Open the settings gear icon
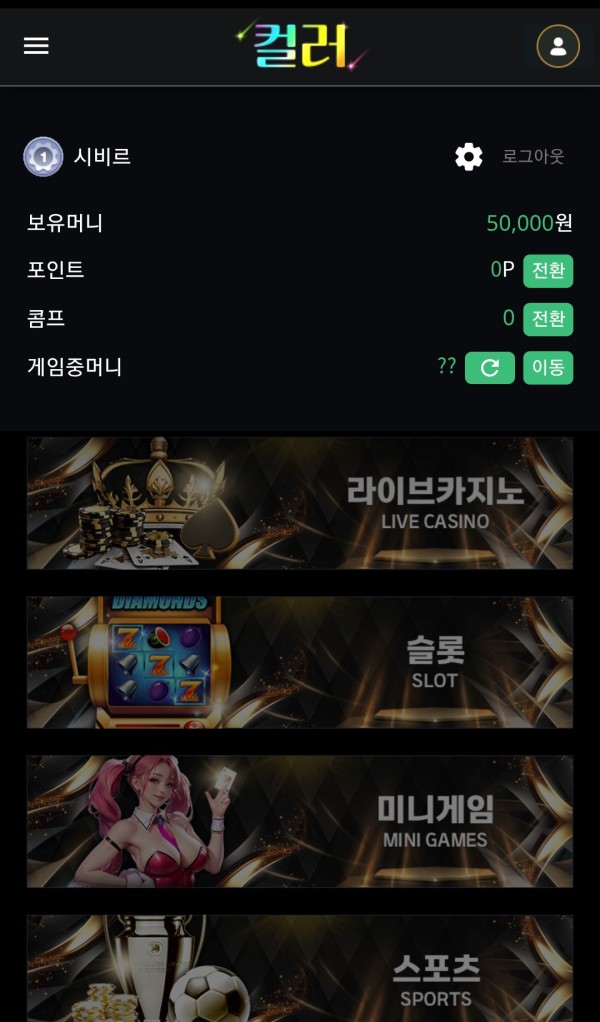The height and width of the screenshot is (1022, 600). (x=468, y=157)
